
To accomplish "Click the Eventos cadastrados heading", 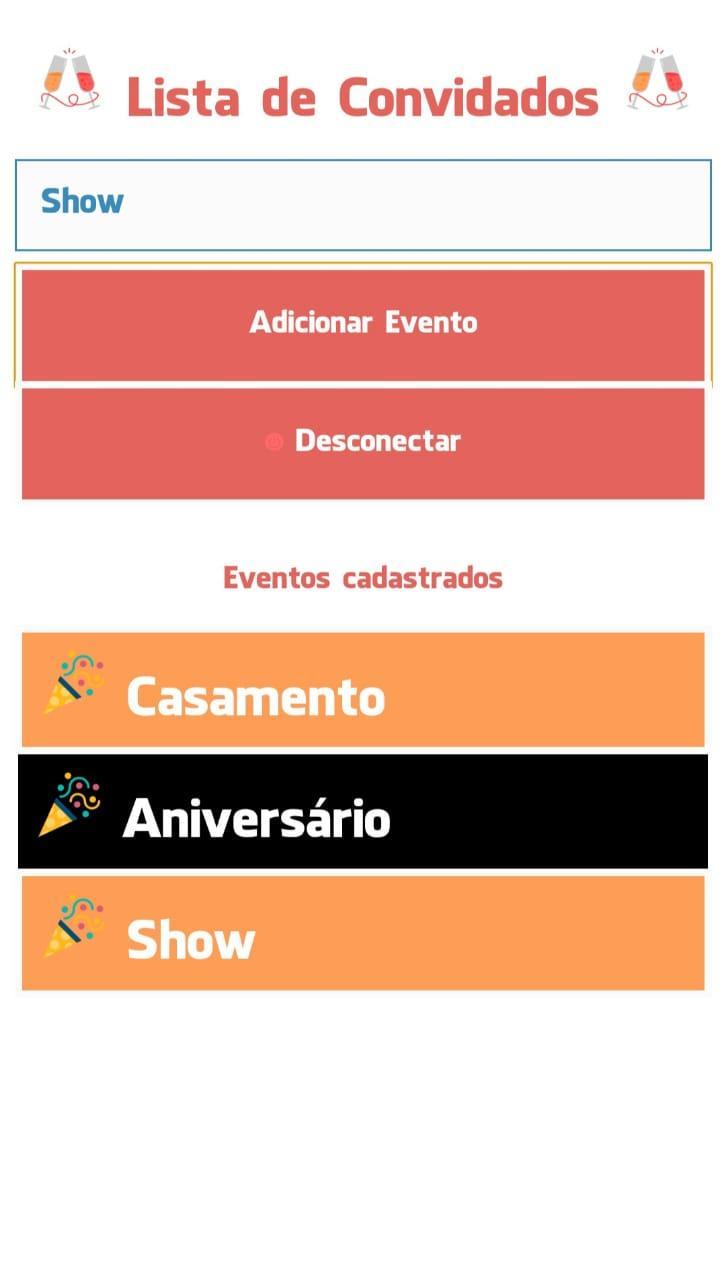I will pyautogui.click(x=363, y=578).
